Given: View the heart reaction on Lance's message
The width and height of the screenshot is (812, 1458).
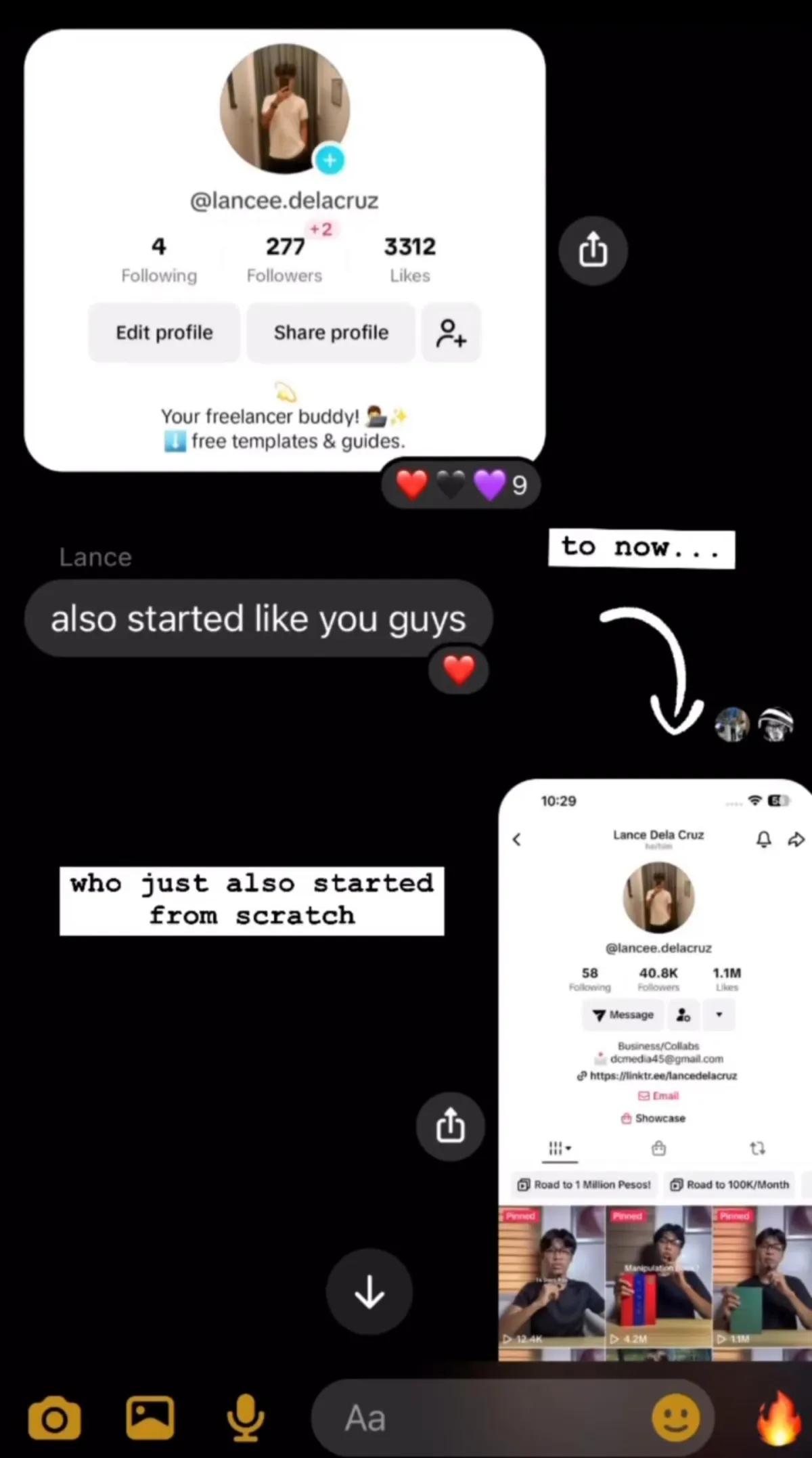Looking at the screenshot, I should click(x=459, y=670).
